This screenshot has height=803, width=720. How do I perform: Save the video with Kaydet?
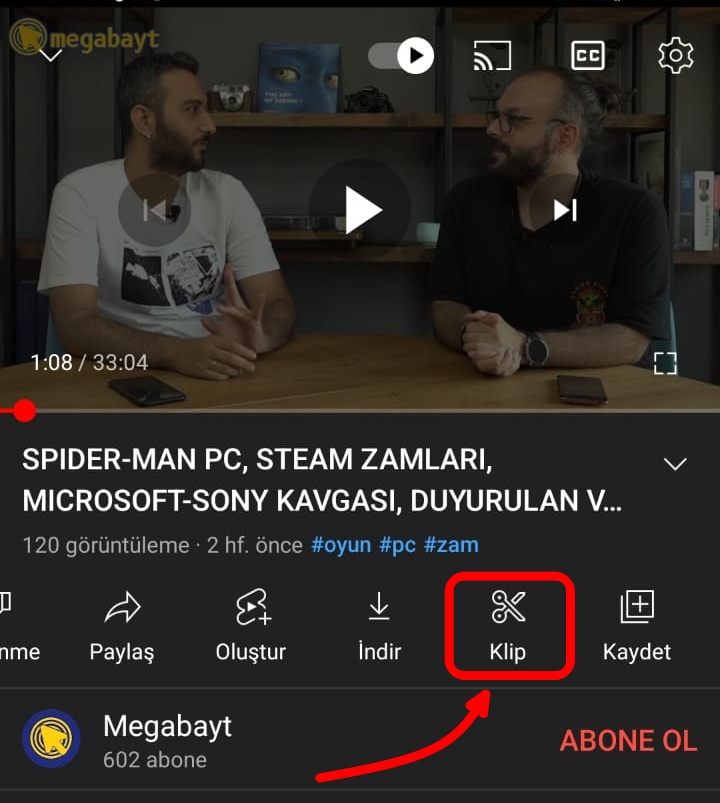pos(637,626)
